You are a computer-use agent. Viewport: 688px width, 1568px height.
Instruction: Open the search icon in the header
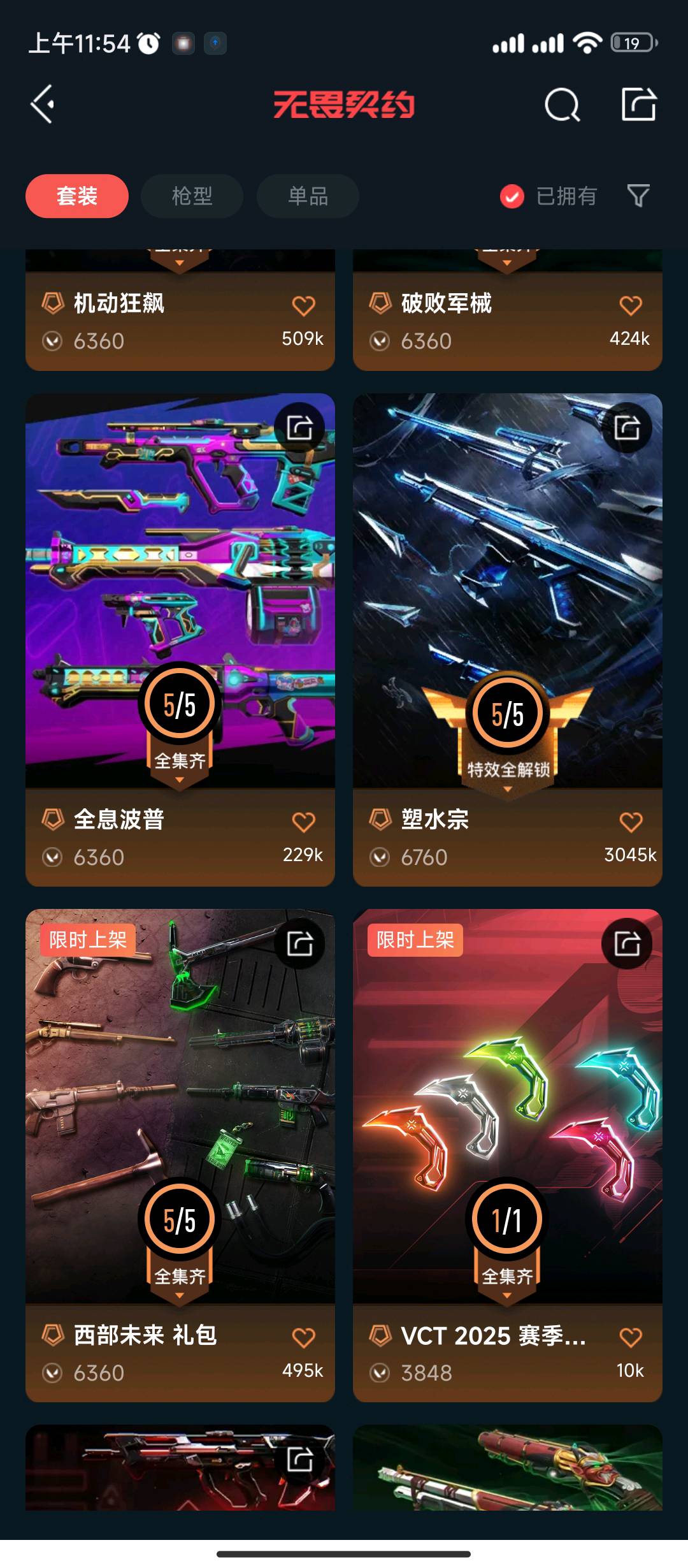pos(562,105)
